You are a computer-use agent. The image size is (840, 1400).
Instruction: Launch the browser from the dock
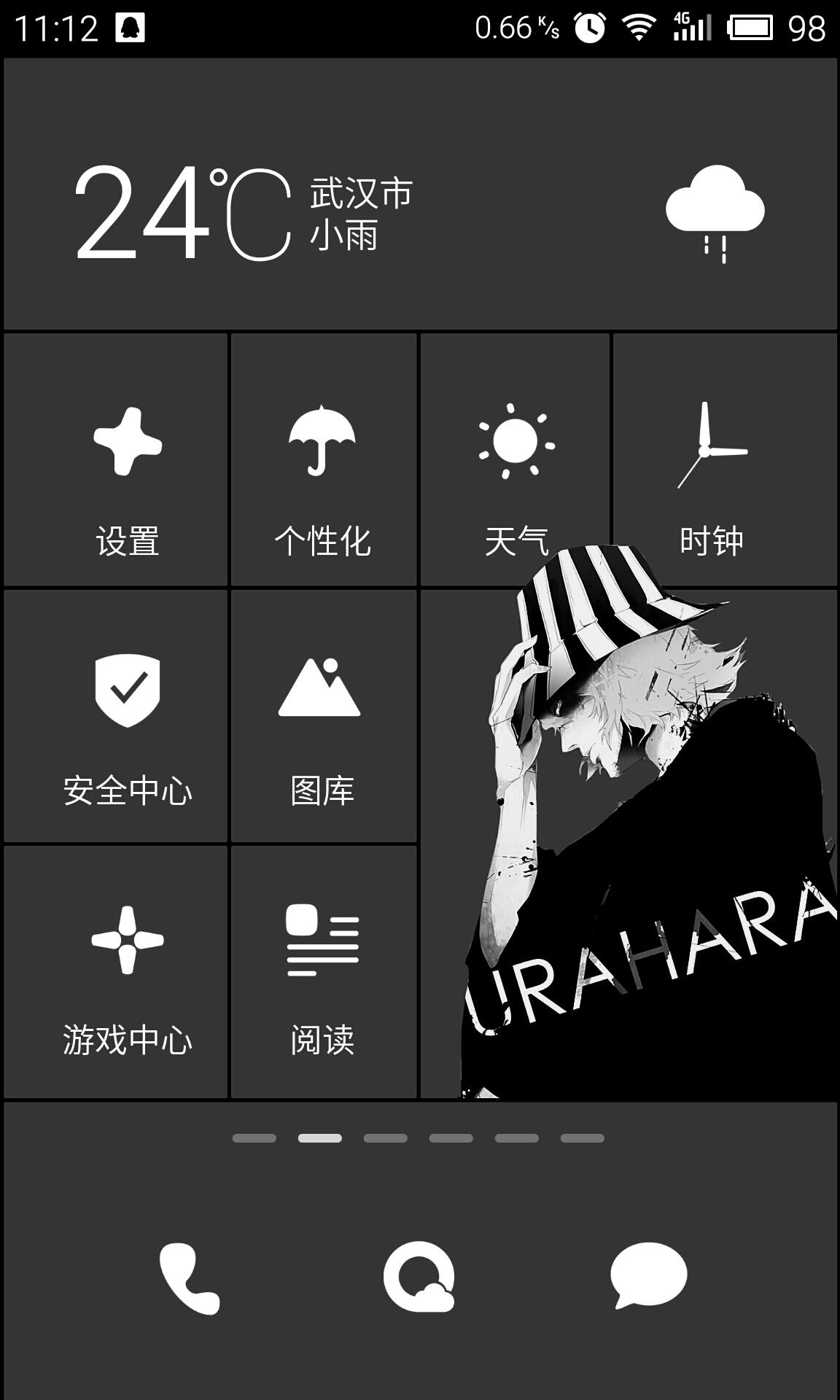419,1277
